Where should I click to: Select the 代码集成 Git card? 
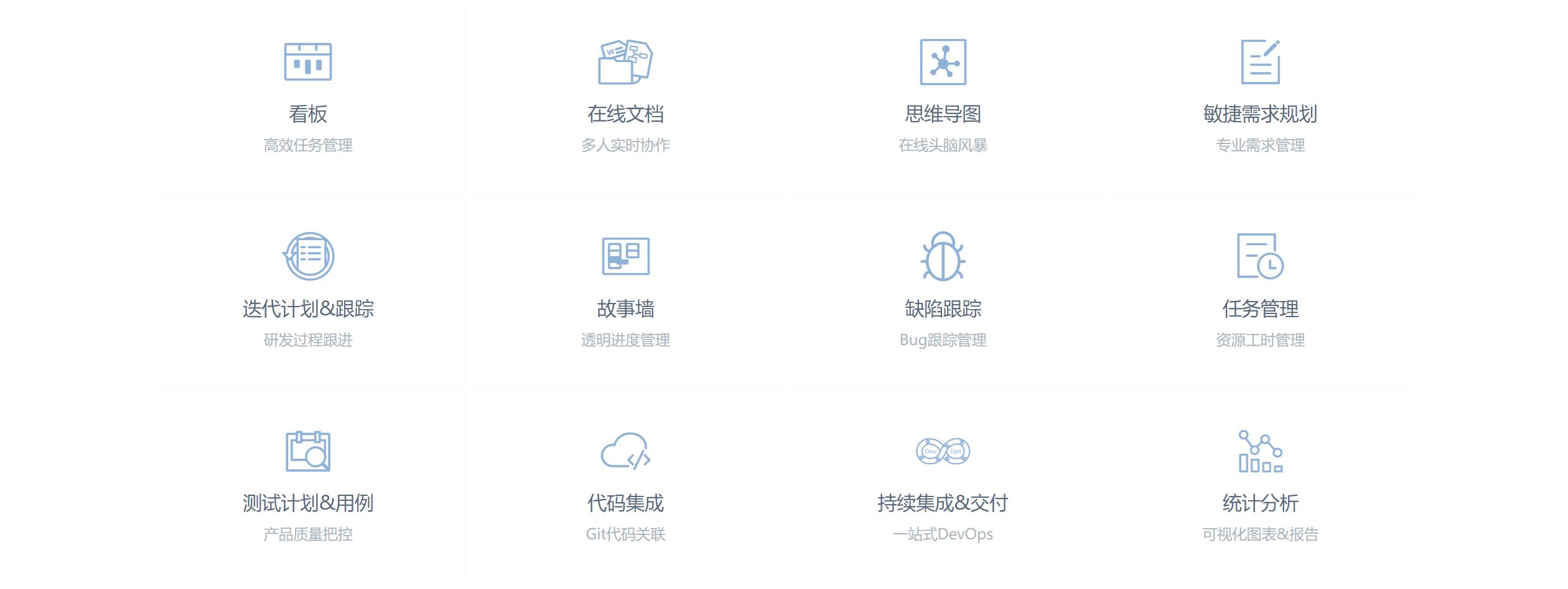pyautogui.click(x=625, y=487)
